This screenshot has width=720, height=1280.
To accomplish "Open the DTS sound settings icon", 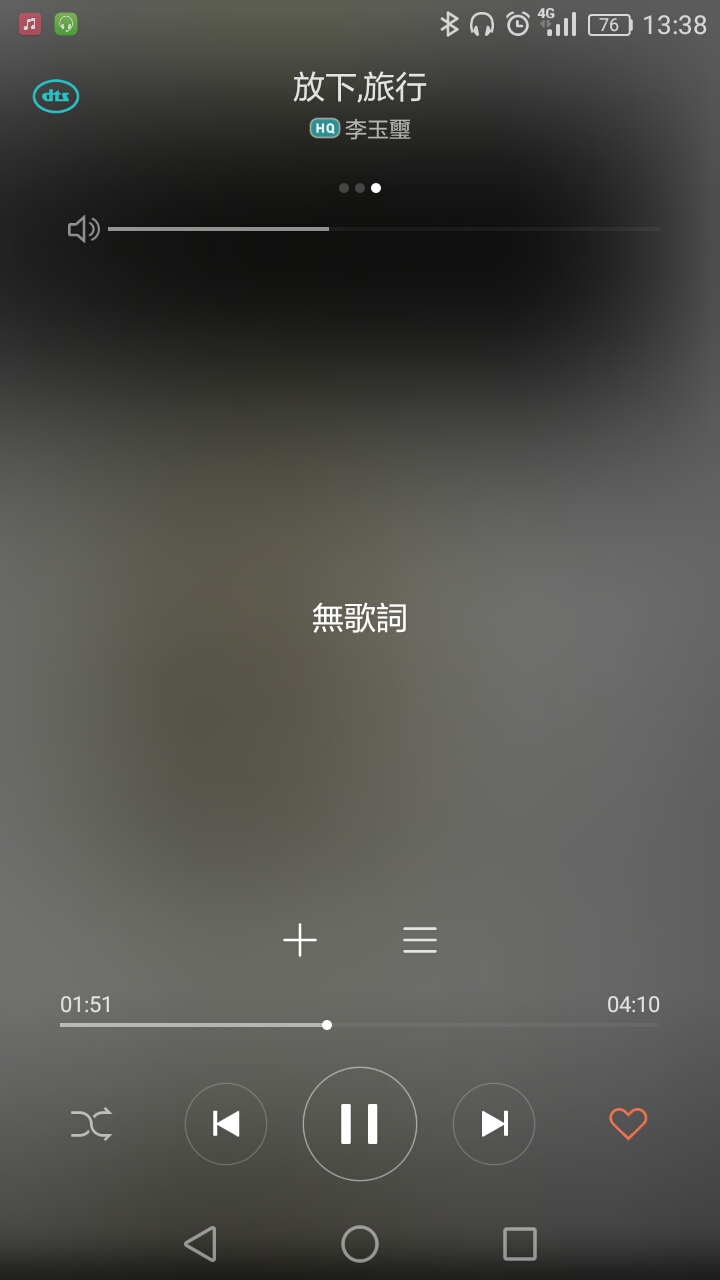I will (x=56, y=96).
